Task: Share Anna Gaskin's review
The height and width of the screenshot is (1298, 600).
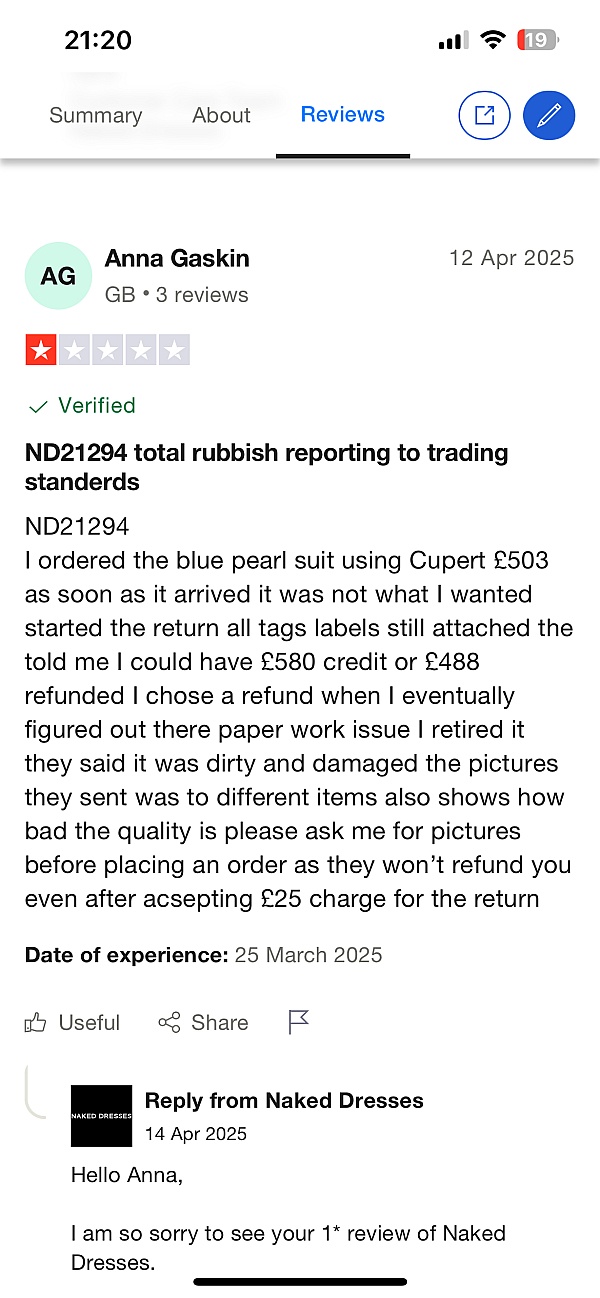Action: pyautogui.click(x=203, y=1022)
